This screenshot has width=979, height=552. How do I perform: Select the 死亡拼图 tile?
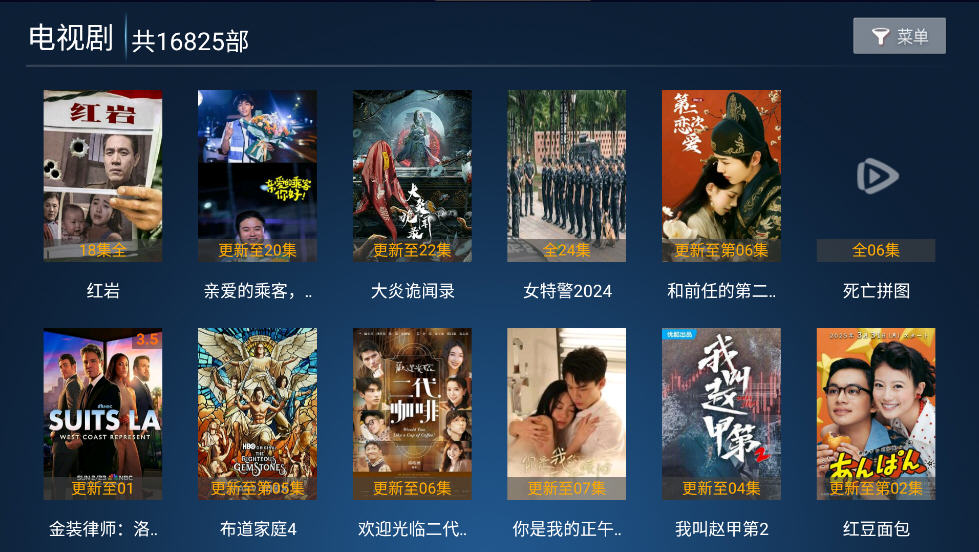[x=876, y=177]
